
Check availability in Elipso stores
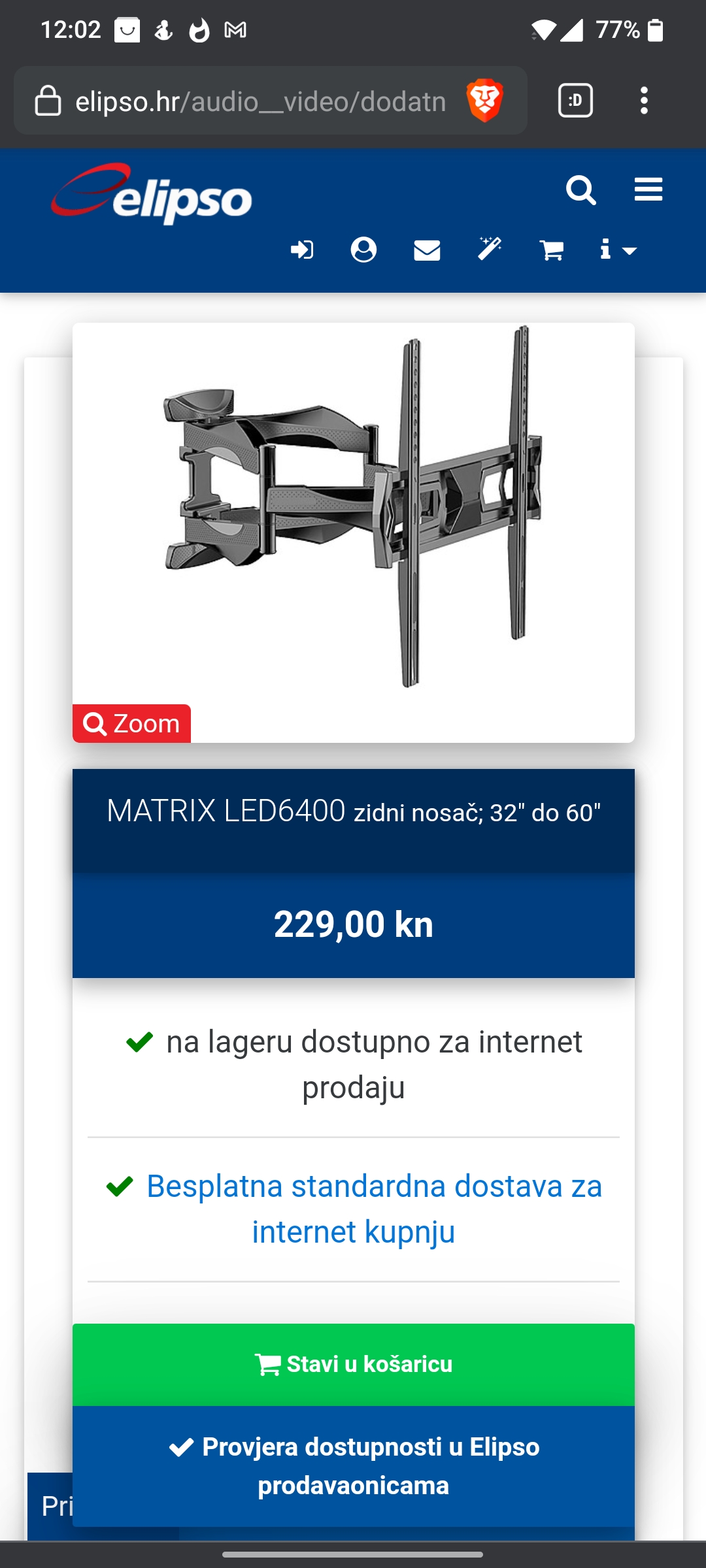coord(353,1466)
